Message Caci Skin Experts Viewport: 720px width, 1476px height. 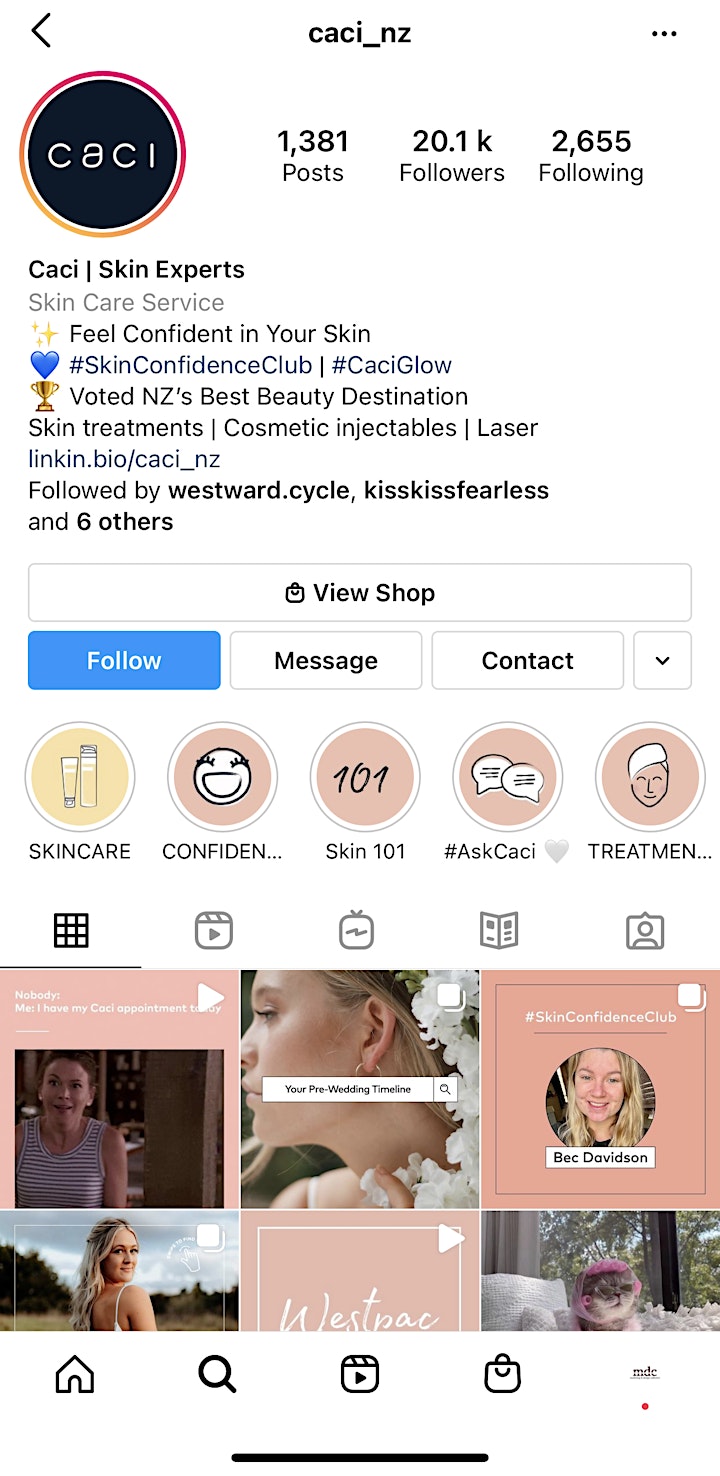click(x=326, y=660)
